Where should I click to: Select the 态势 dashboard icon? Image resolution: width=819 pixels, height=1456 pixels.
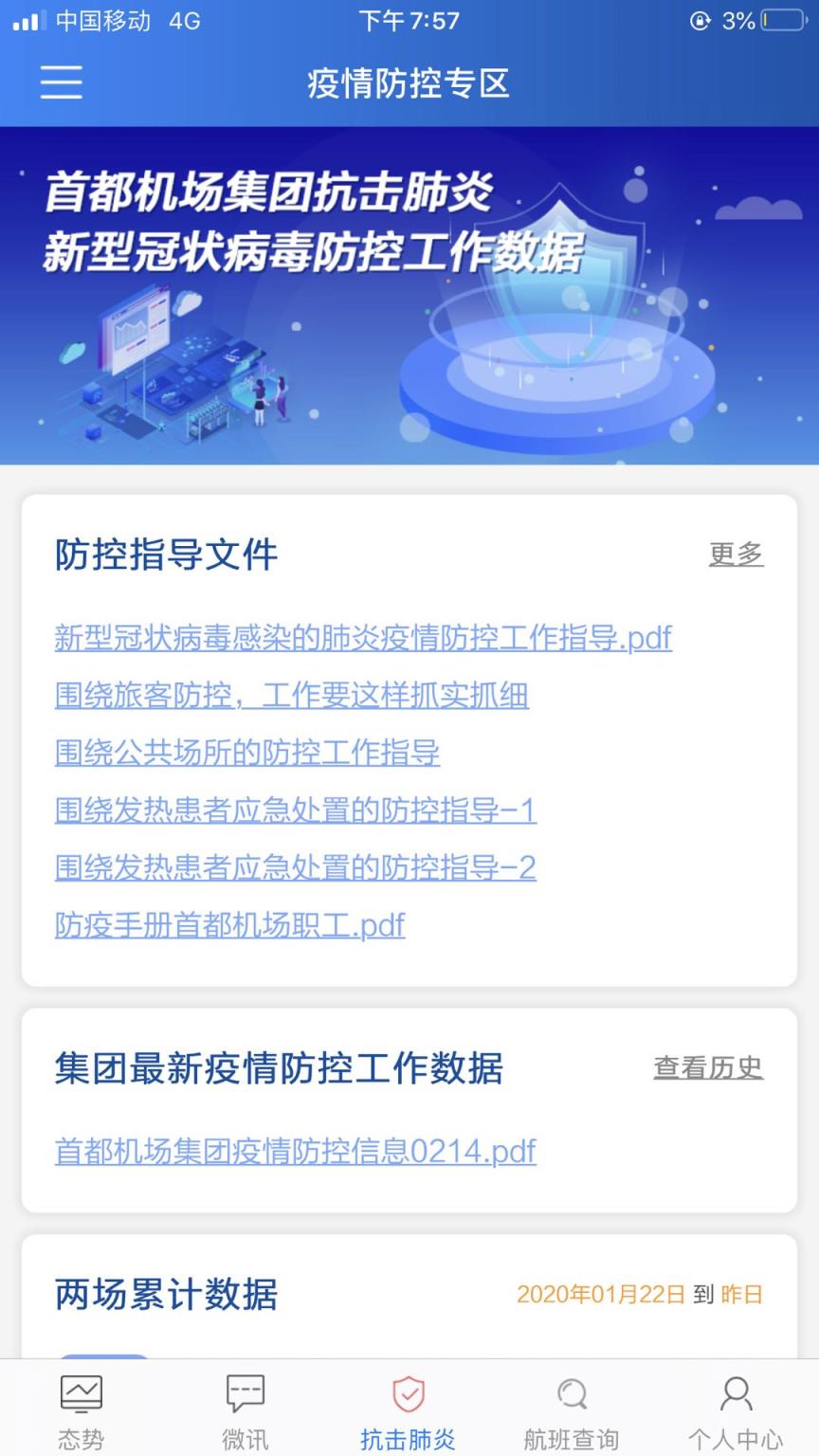coord(82,1395)
